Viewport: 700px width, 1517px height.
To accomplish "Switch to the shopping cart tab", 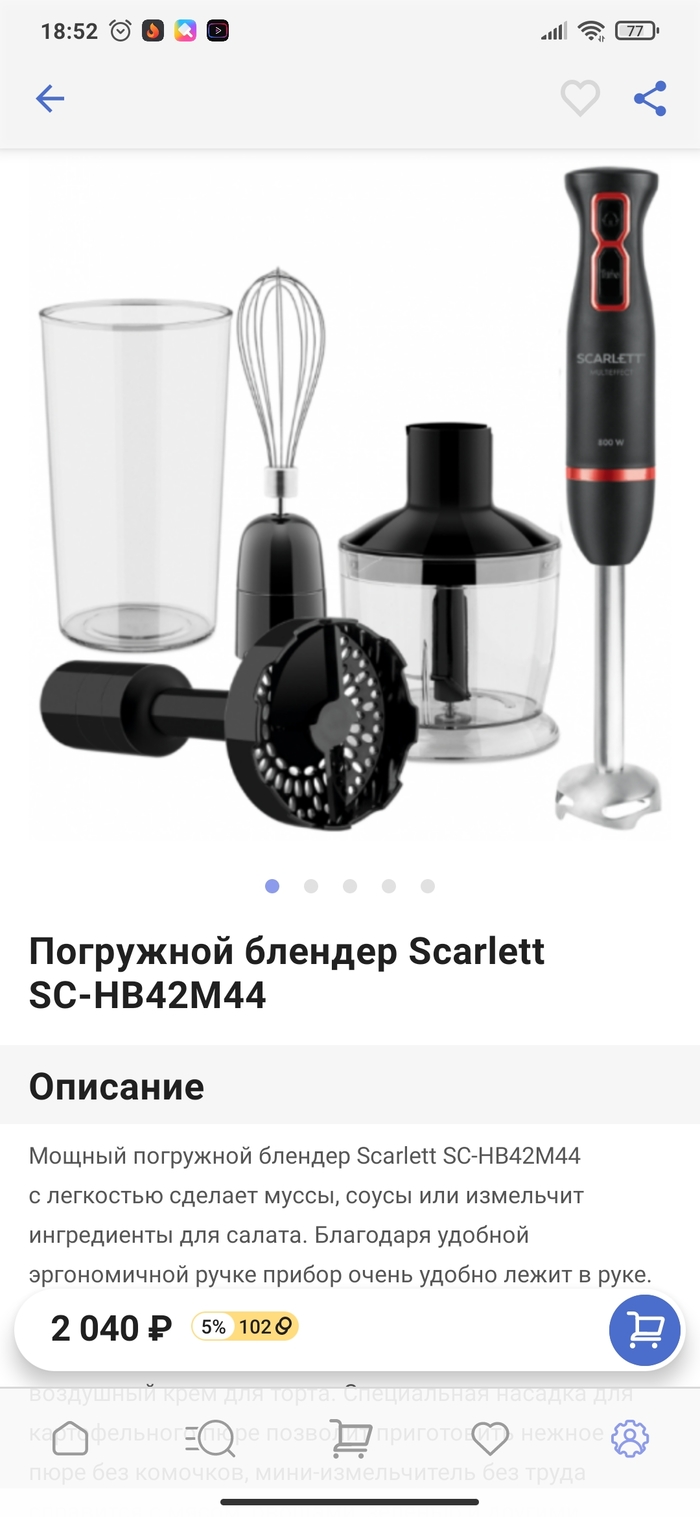I will pyautogui.click(x=350, y=1438).
